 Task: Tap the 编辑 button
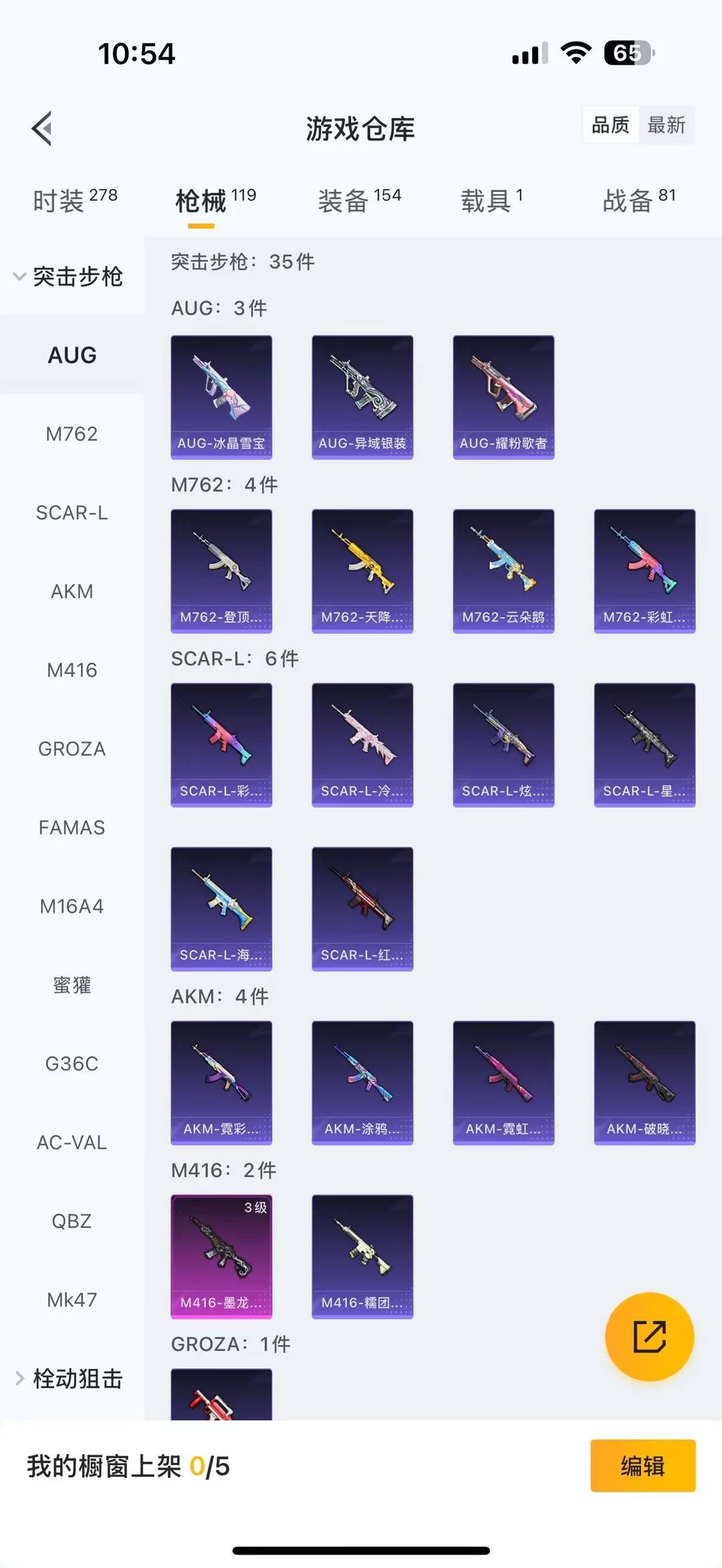pos(642,1466)
